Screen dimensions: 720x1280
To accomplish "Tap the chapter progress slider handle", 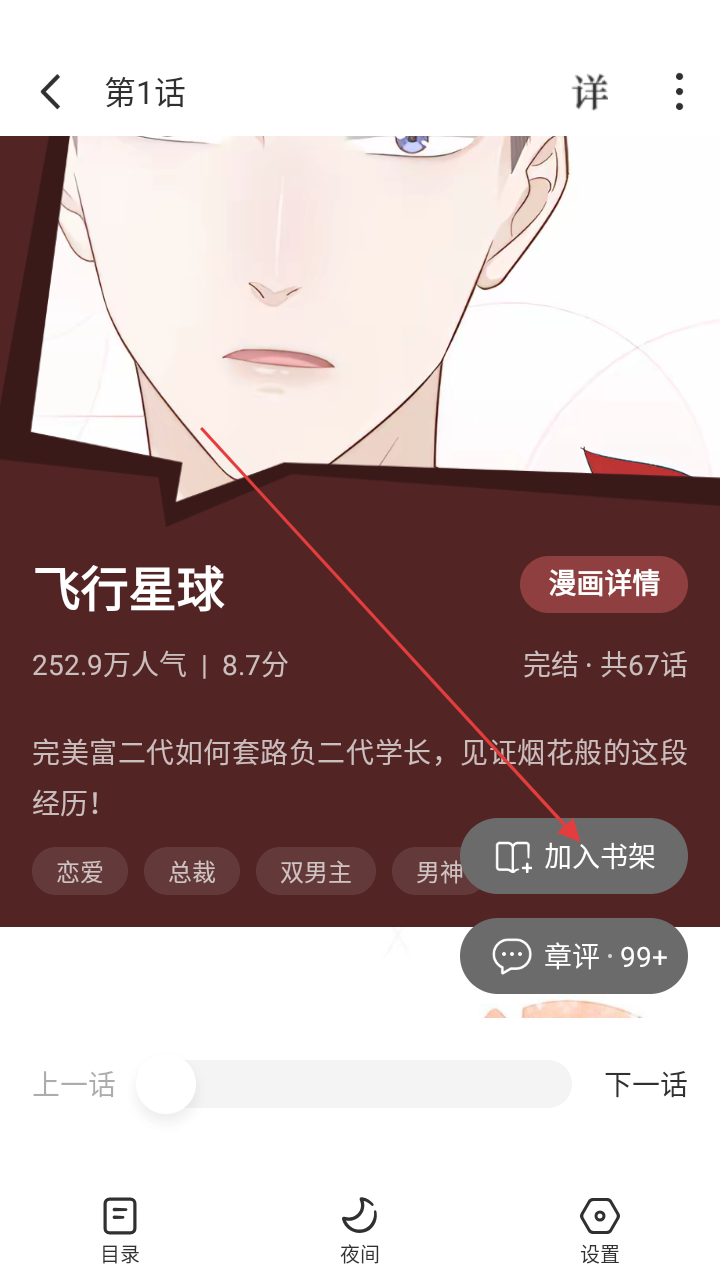I will tap(166, 1085).
